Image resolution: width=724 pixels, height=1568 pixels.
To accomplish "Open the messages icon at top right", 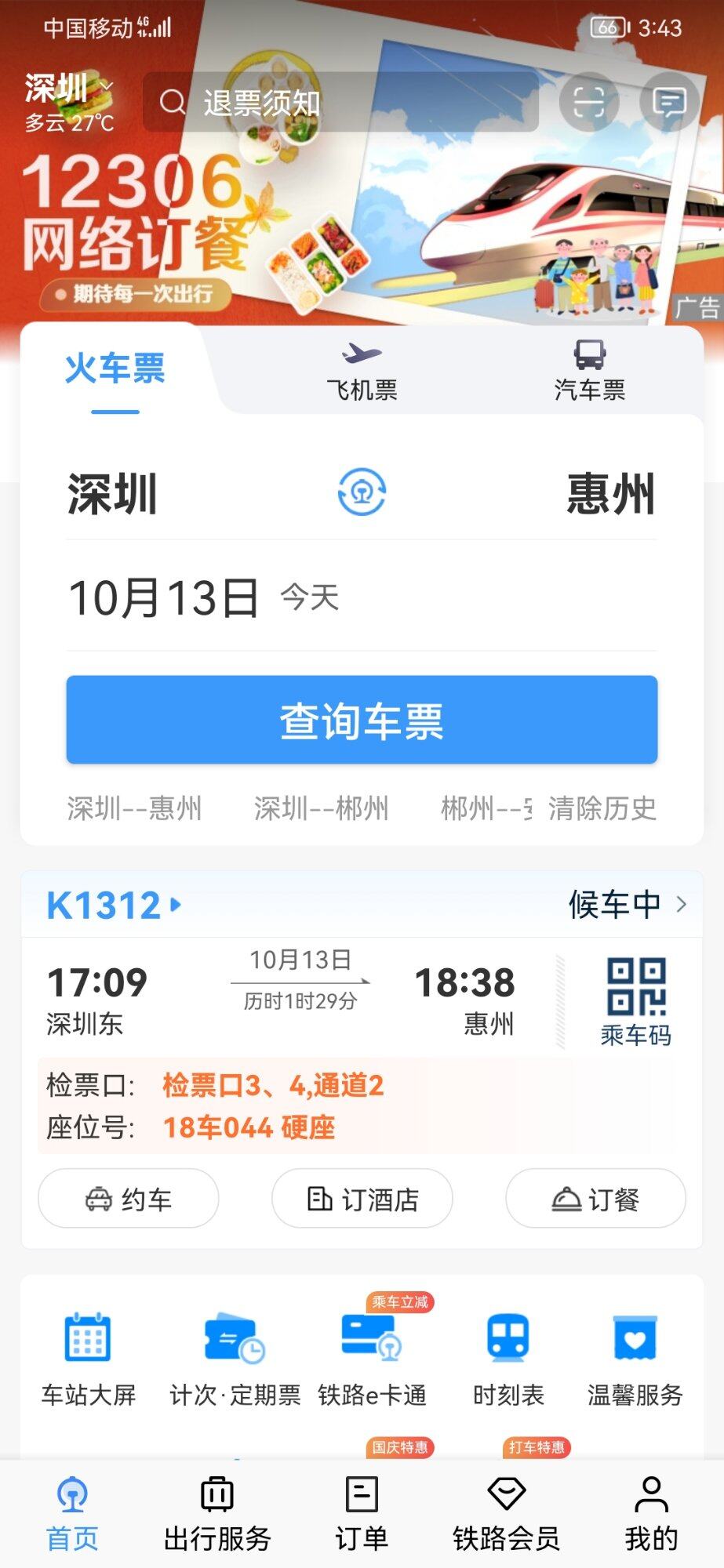I will tap(669, 102).
